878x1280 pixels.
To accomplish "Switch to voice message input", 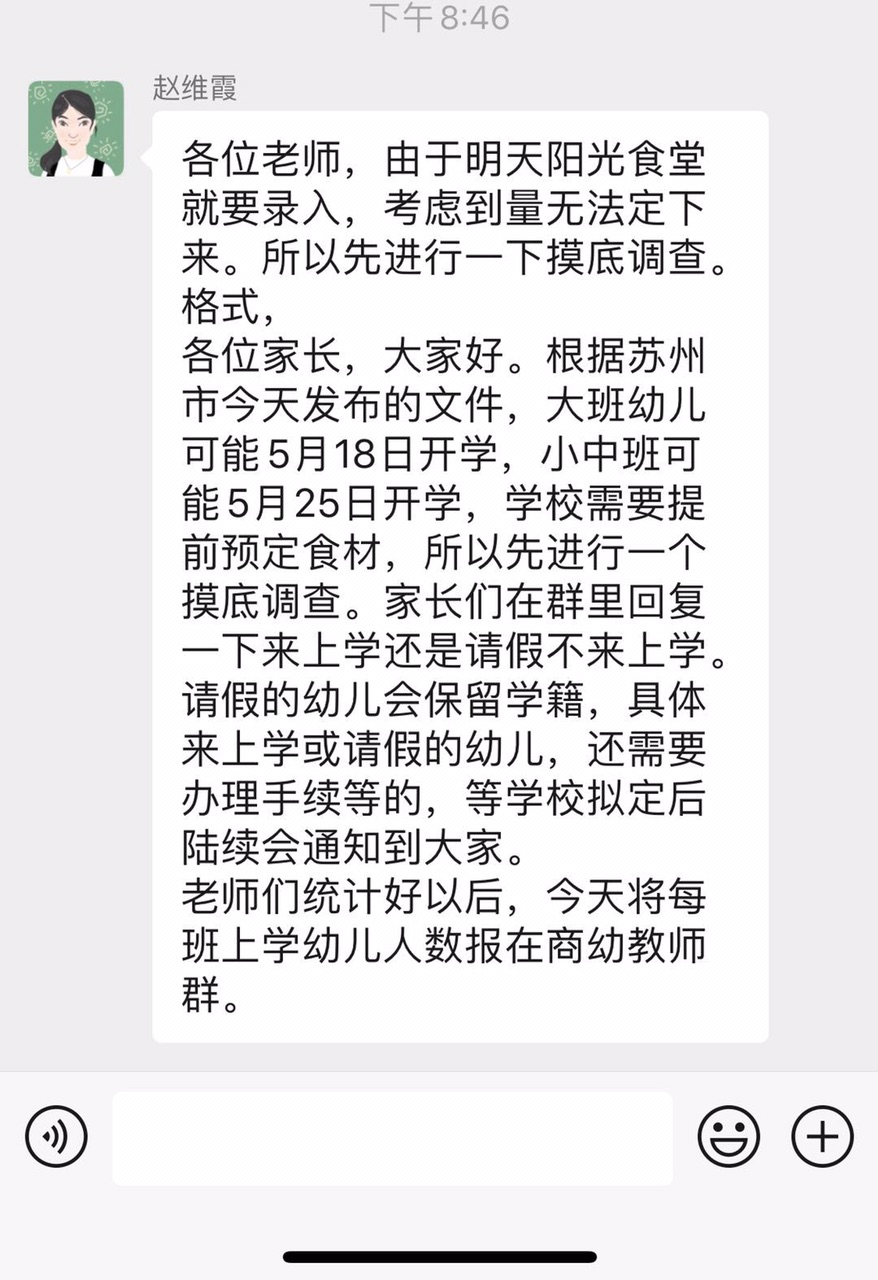I will tap(56, 1137).
